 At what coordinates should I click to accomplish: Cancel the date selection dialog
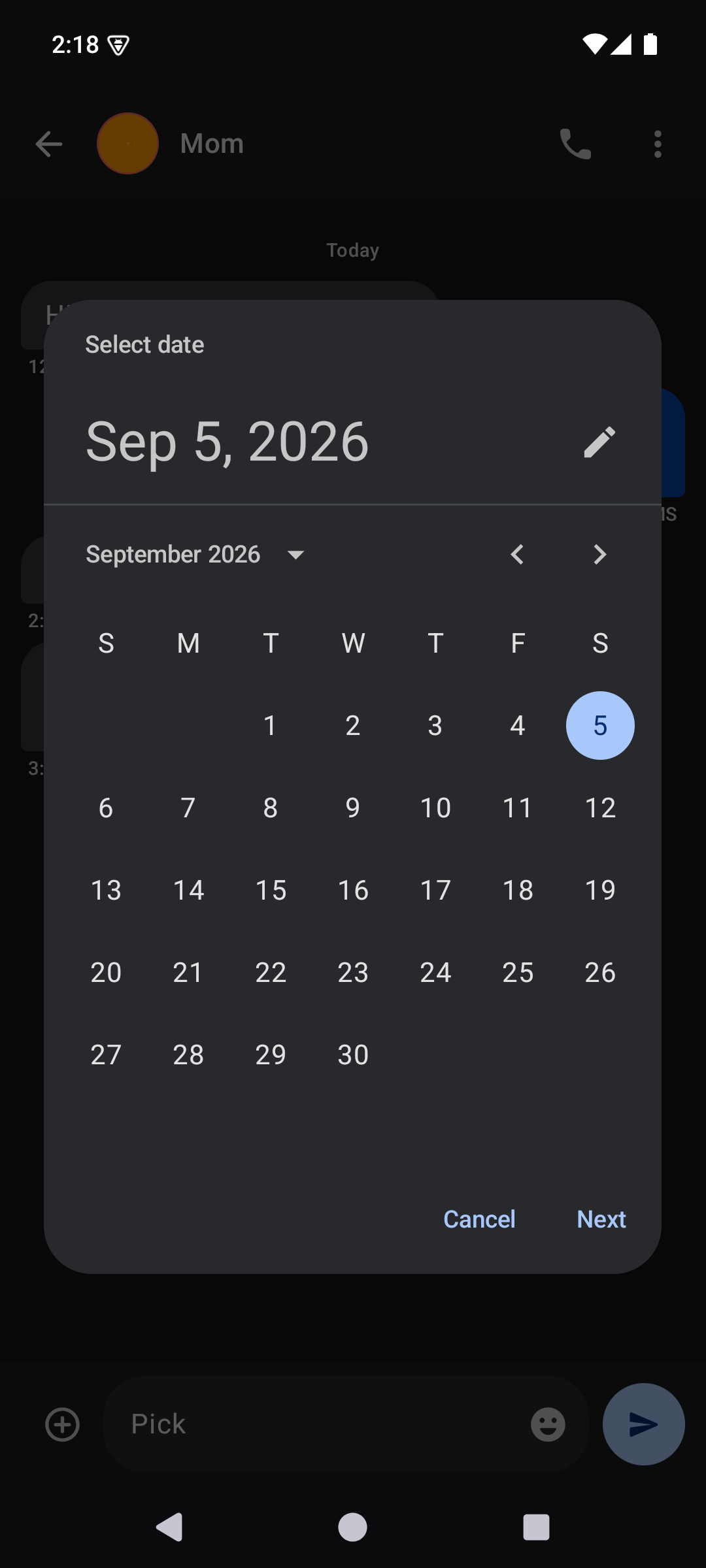(479, 1219)
